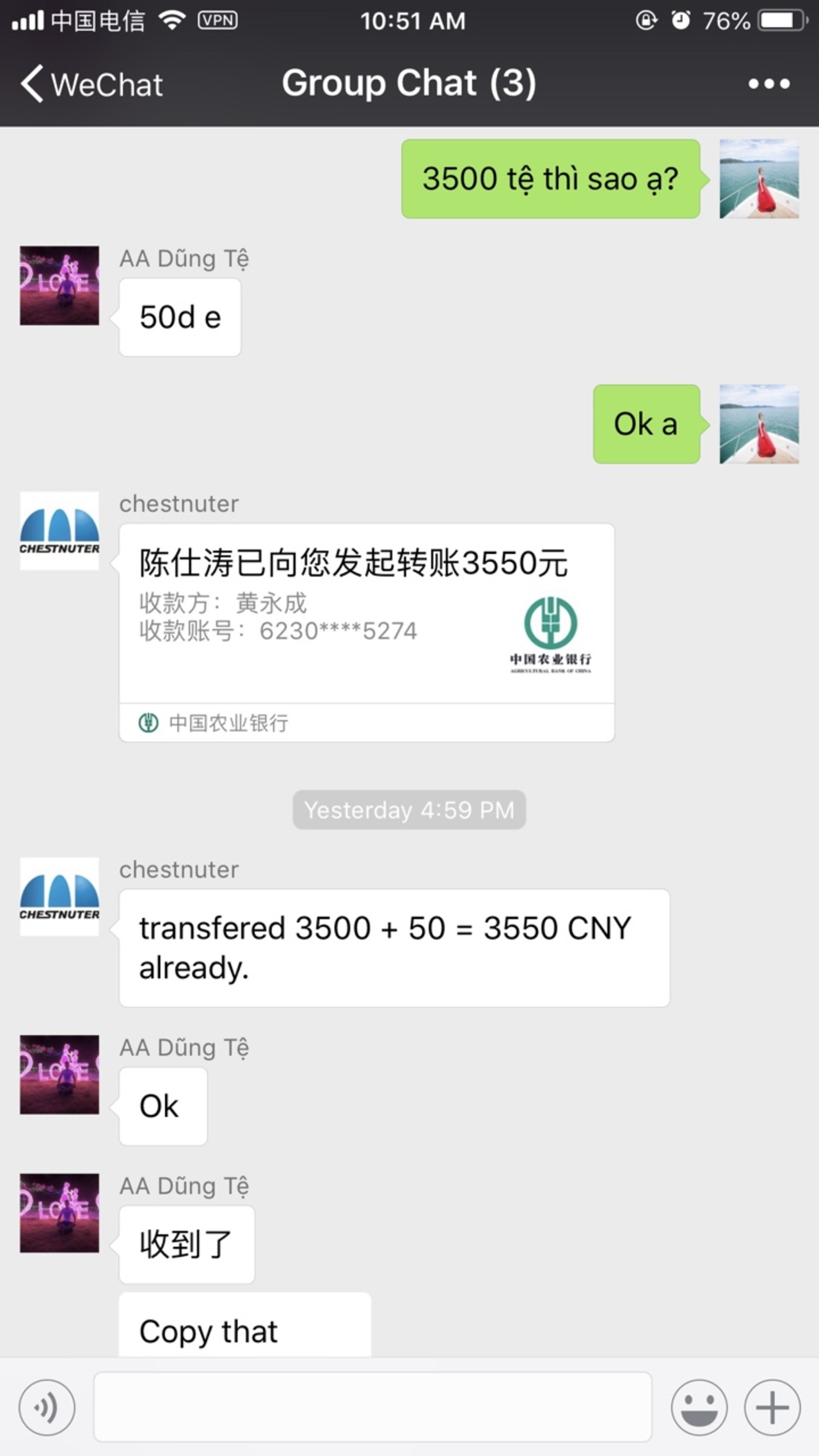Open the emoji sticker panel
Viewport: 819px width, 1456px height.
click(x=699, y=1407)
